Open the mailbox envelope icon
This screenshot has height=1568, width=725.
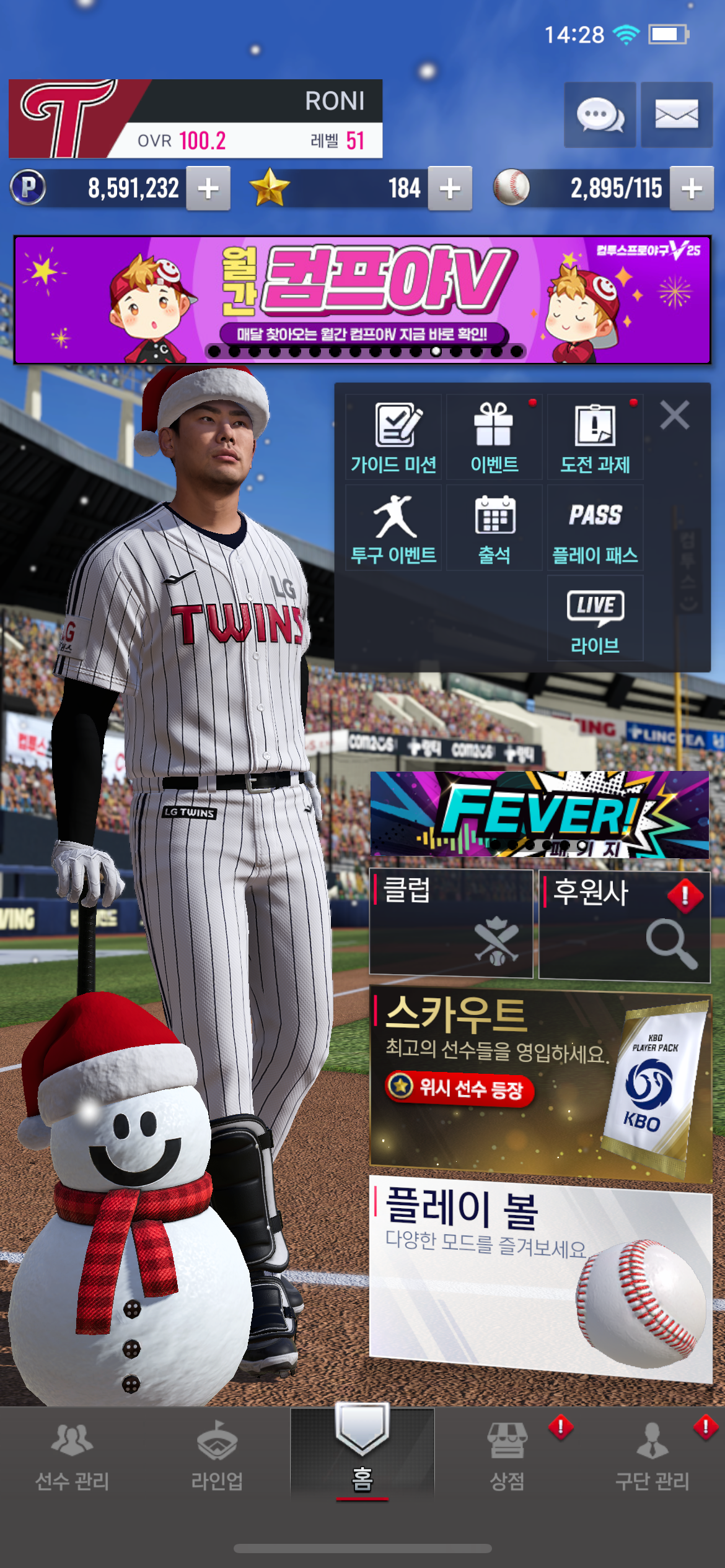click(676, 115)
